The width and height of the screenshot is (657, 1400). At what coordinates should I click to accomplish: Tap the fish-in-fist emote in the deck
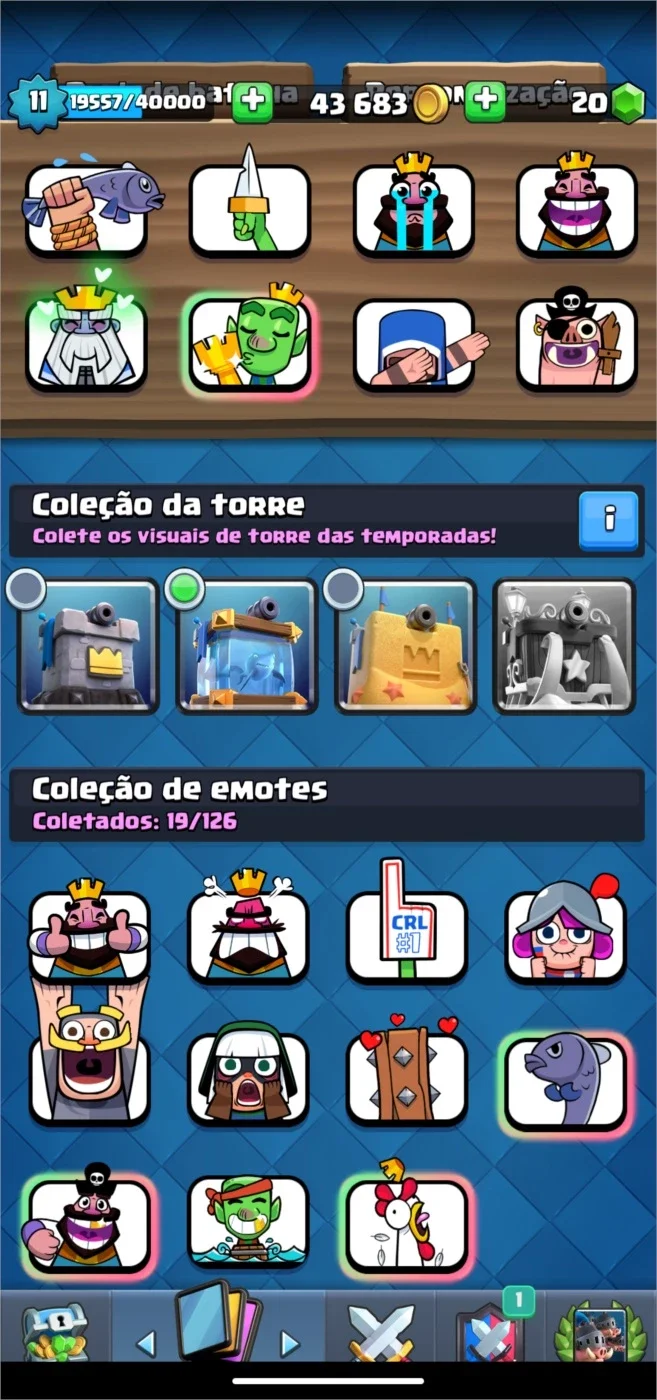click(88, 208)
